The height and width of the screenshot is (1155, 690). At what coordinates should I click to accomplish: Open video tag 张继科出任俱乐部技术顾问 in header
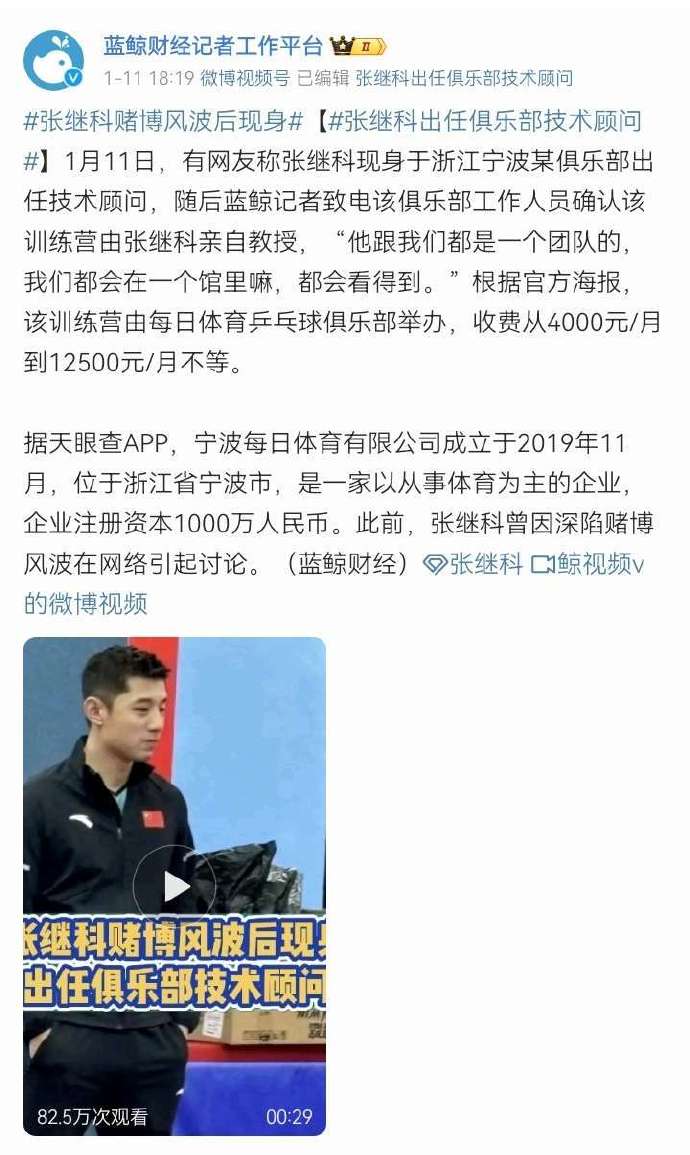coord(464,78)
